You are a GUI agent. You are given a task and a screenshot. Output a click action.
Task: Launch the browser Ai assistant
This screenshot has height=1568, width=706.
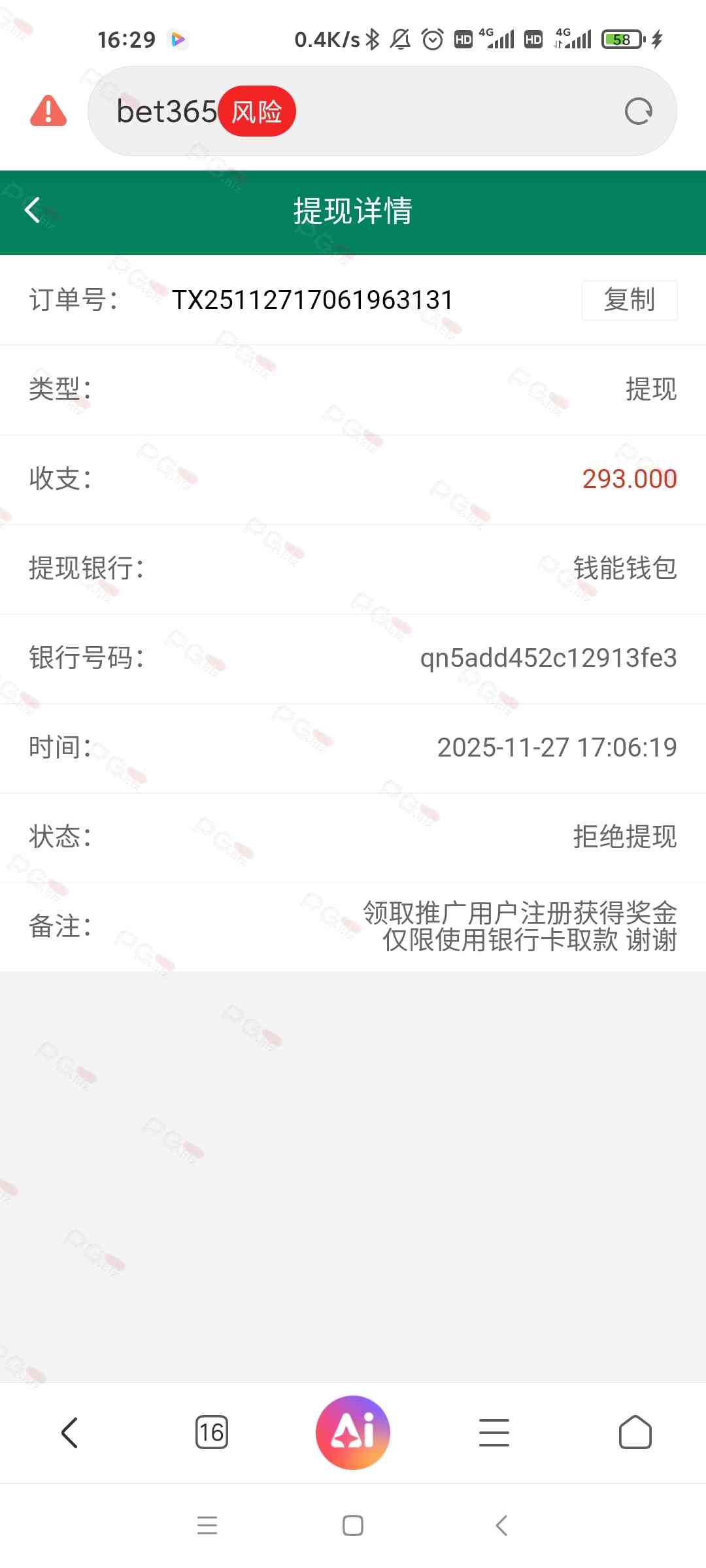pyautogui.click(x=353, y=1432)
